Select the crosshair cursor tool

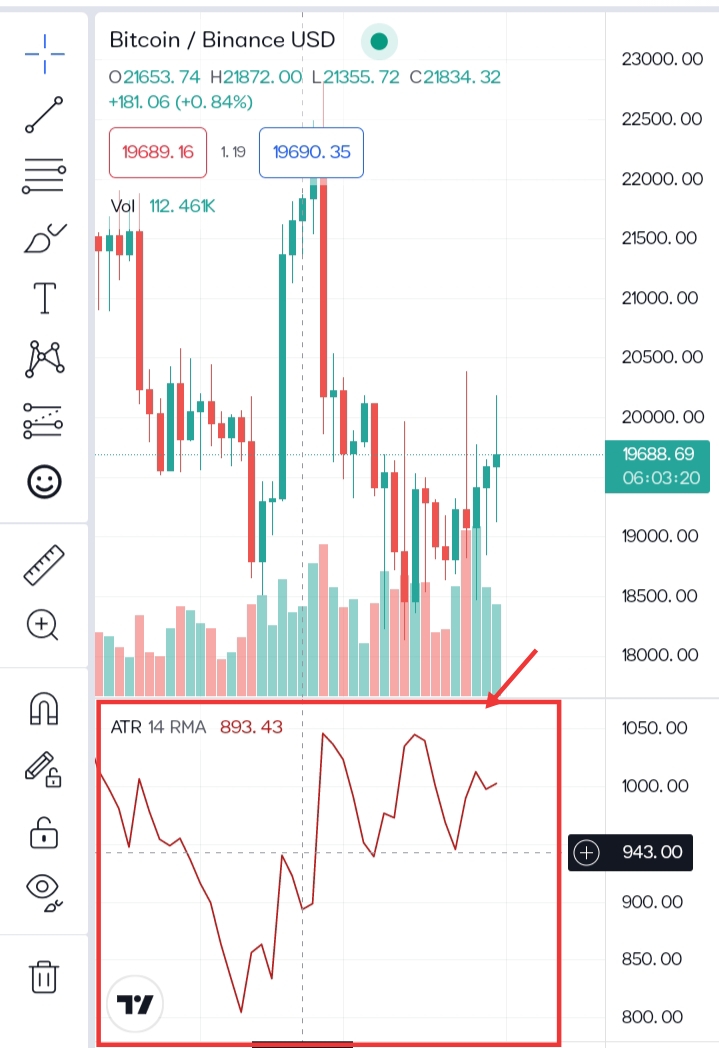point(45,53)
